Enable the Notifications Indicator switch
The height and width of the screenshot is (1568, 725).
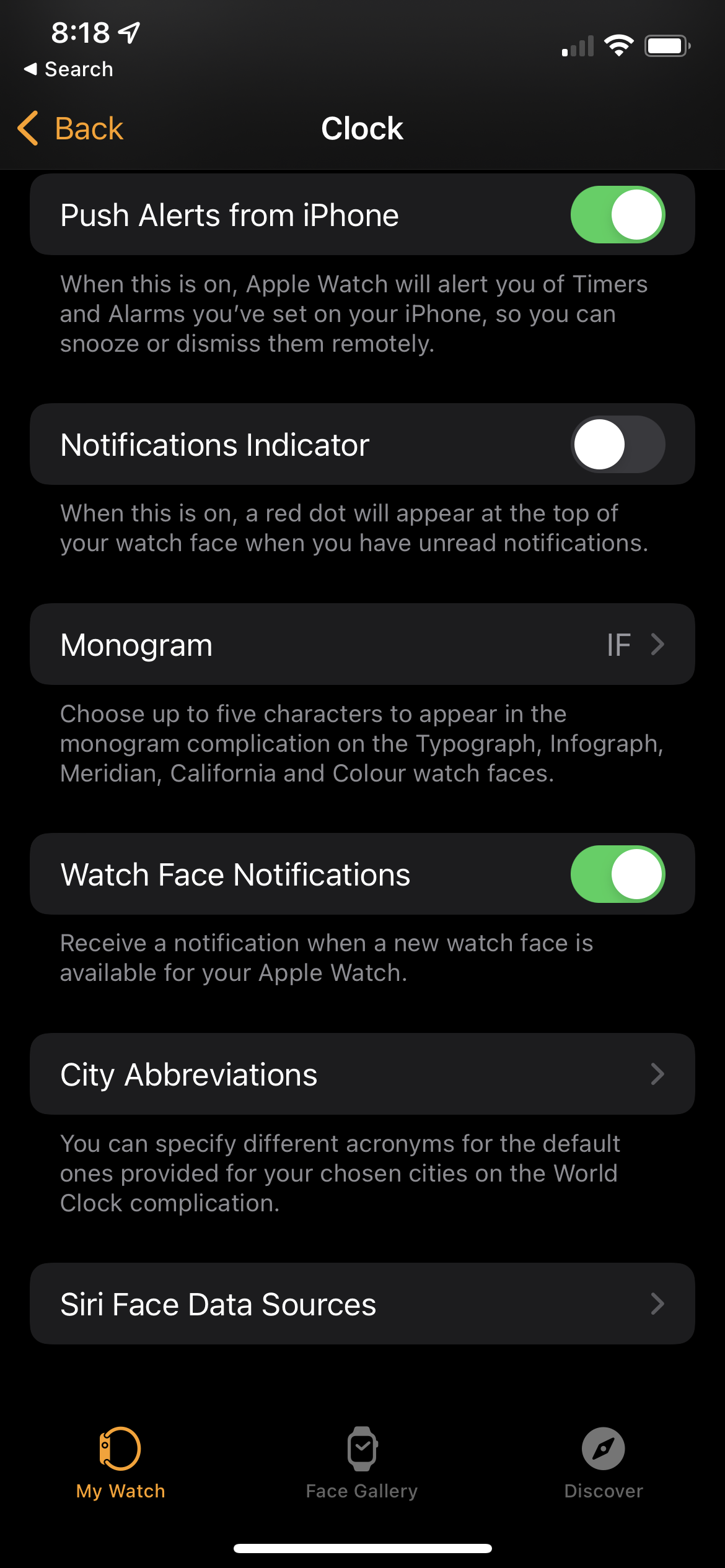(x=617, y=445)
